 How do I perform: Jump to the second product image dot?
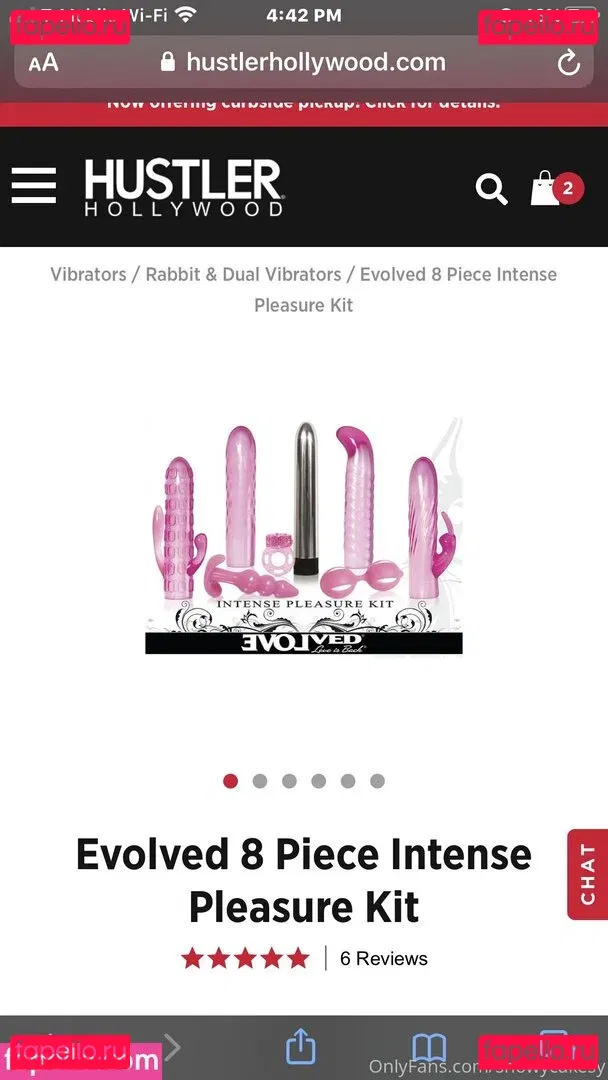coord(260,781)
